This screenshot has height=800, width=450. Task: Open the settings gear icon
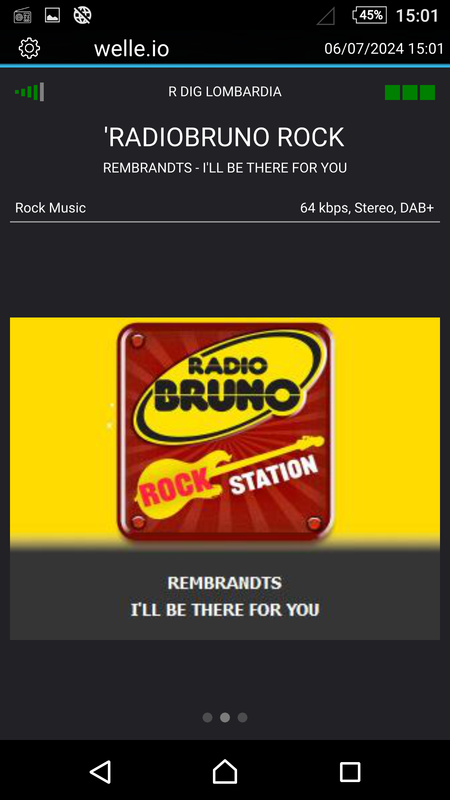29,48
